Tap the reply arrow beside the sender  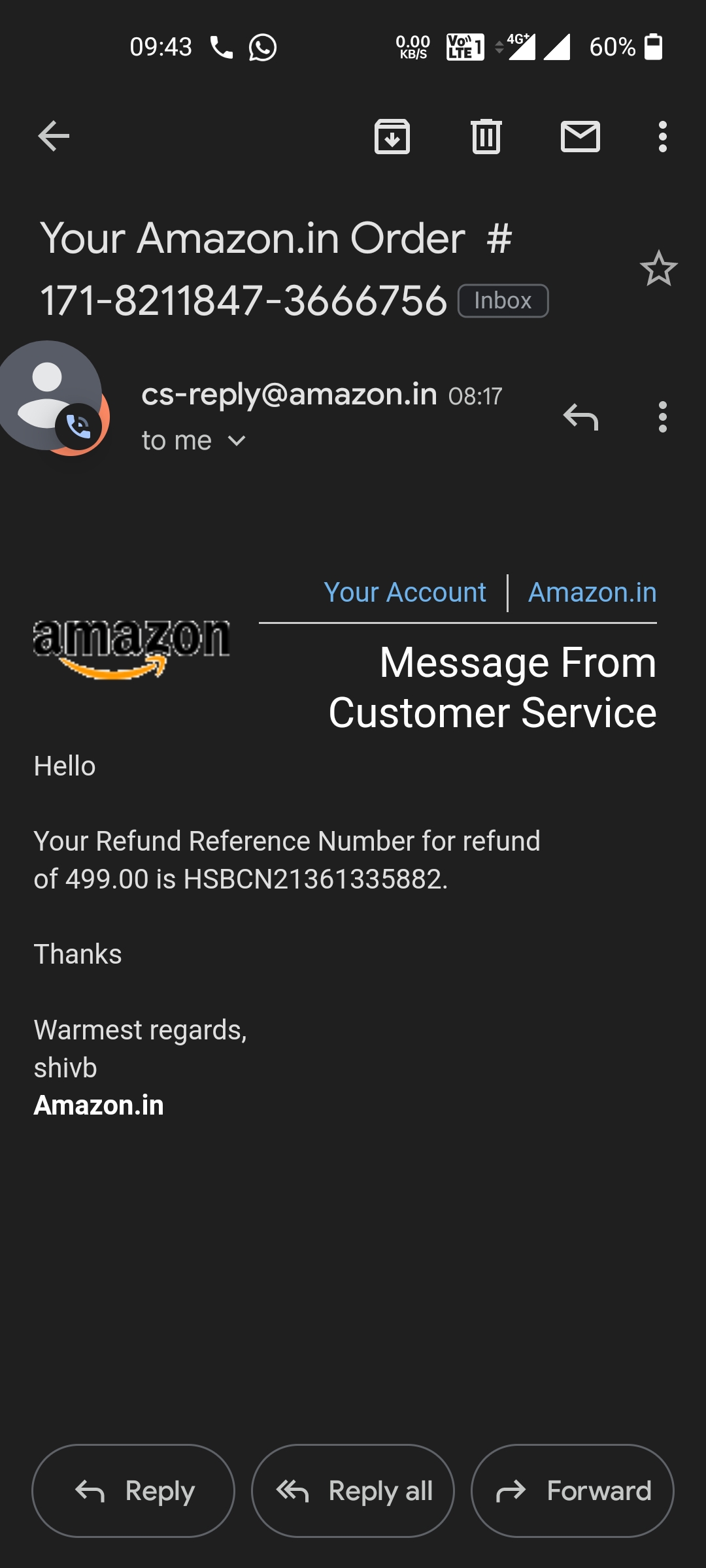point(580,417)
